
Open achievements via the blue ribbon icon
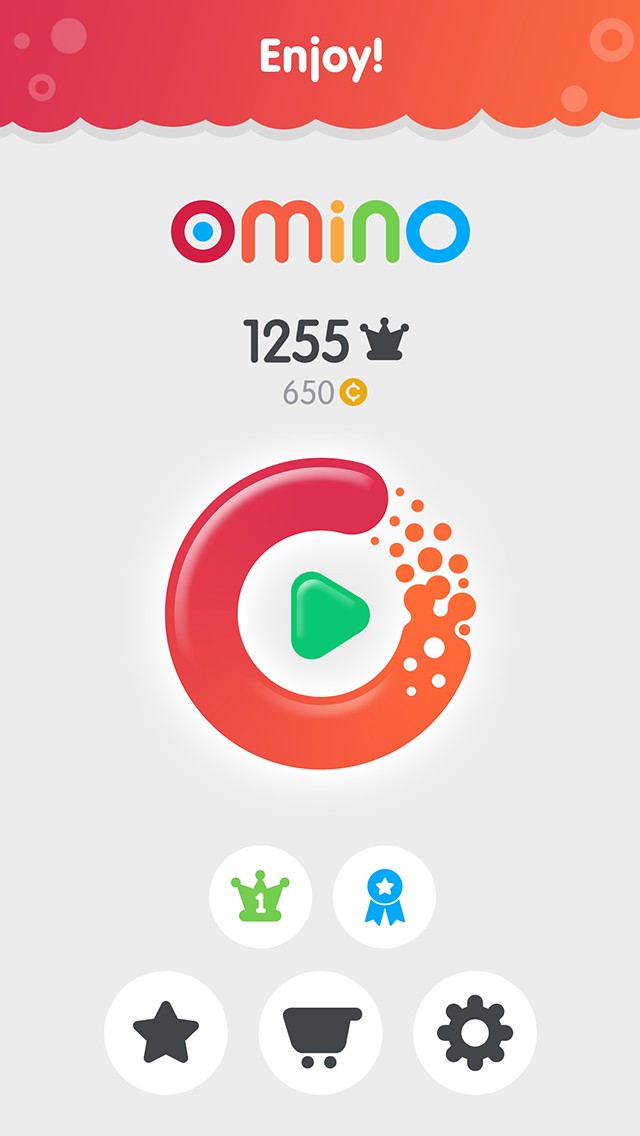(x=384, y=897)
